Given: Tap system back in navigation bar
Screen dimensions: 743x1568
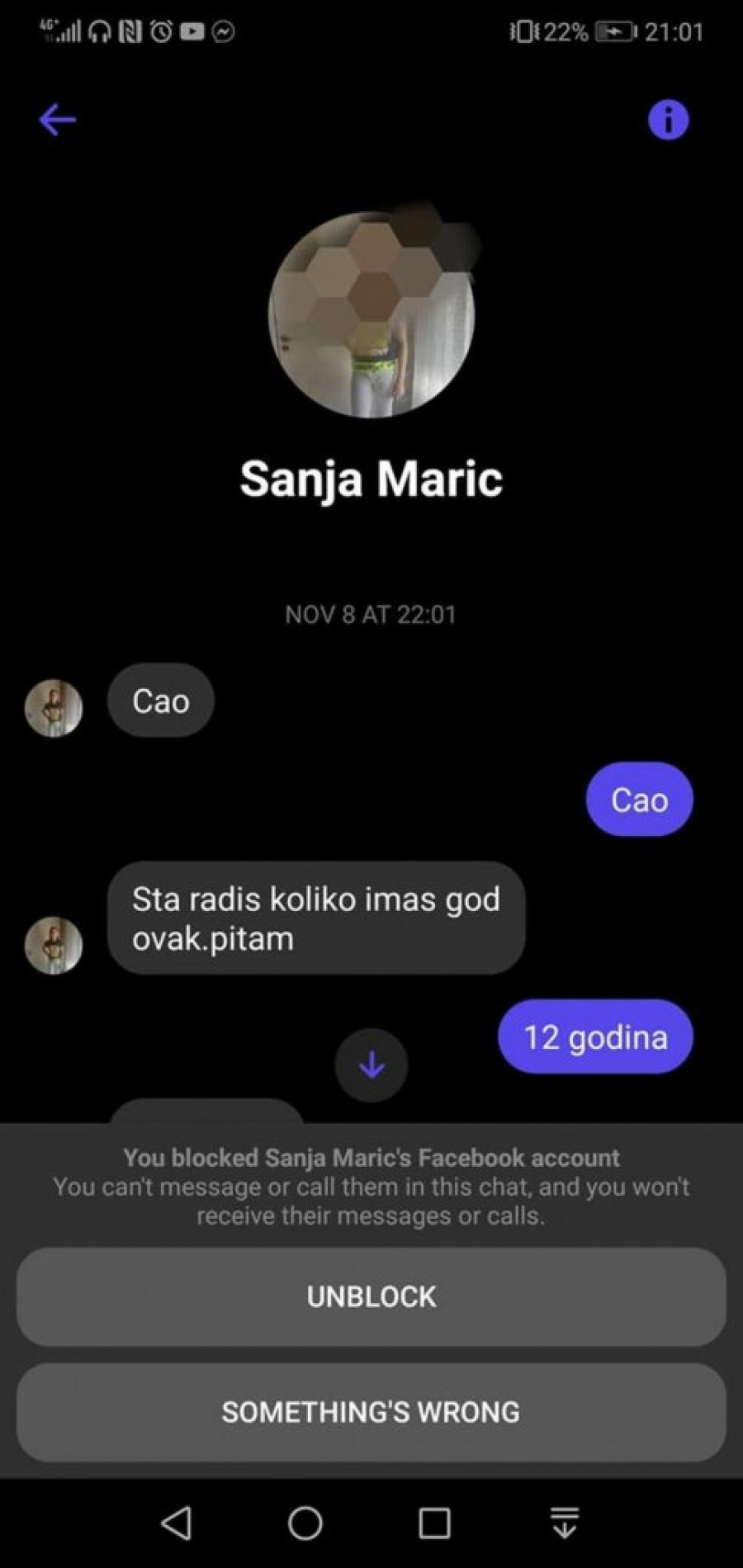Looking at the screenshot, I should (x=177, y=1523).
